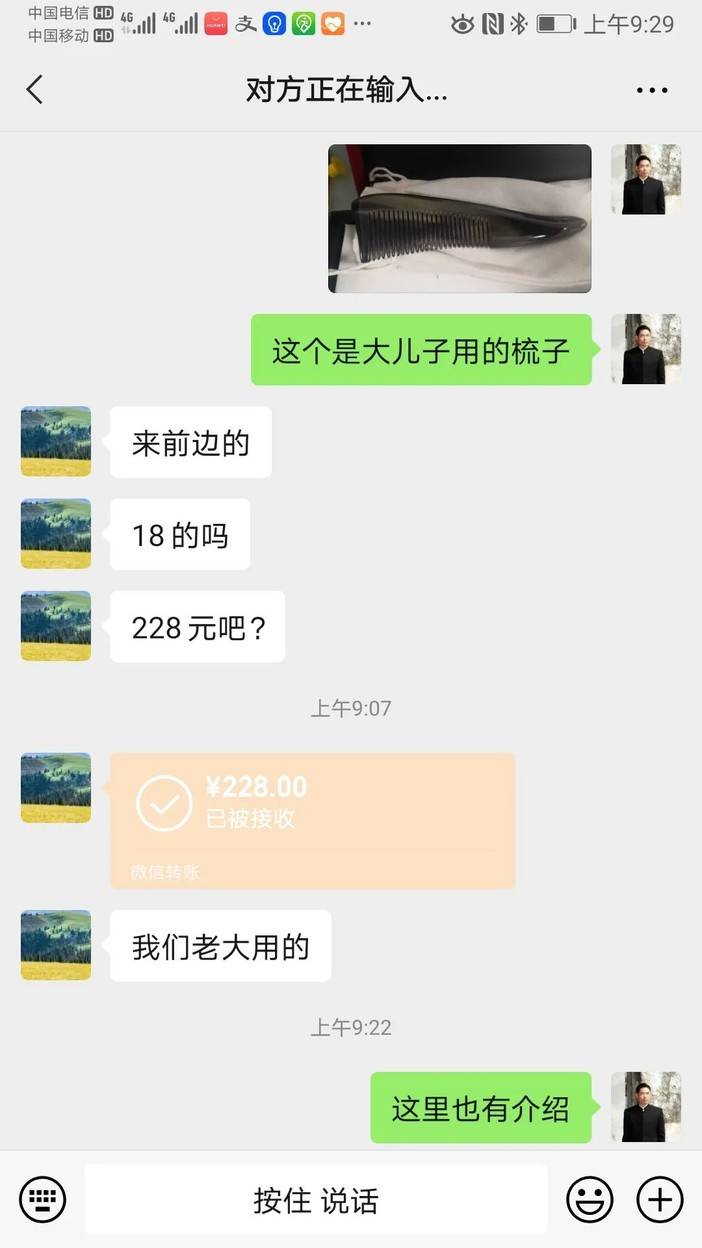View the contact's landscape avatar beside 来前边的
This screenshot has height=1248, width=702.
(56, 441)
